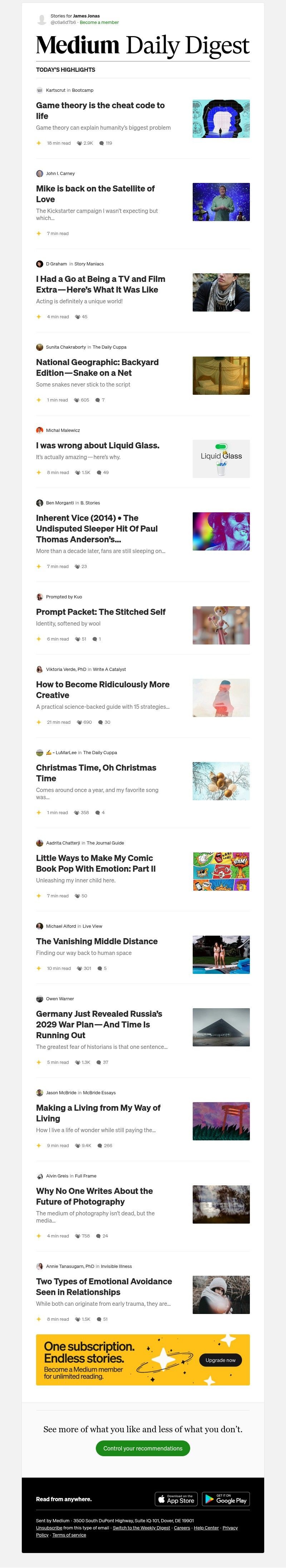
Task: Open the Germany Russia 2029 War Plan article
Action: (x=99, y=1025)
